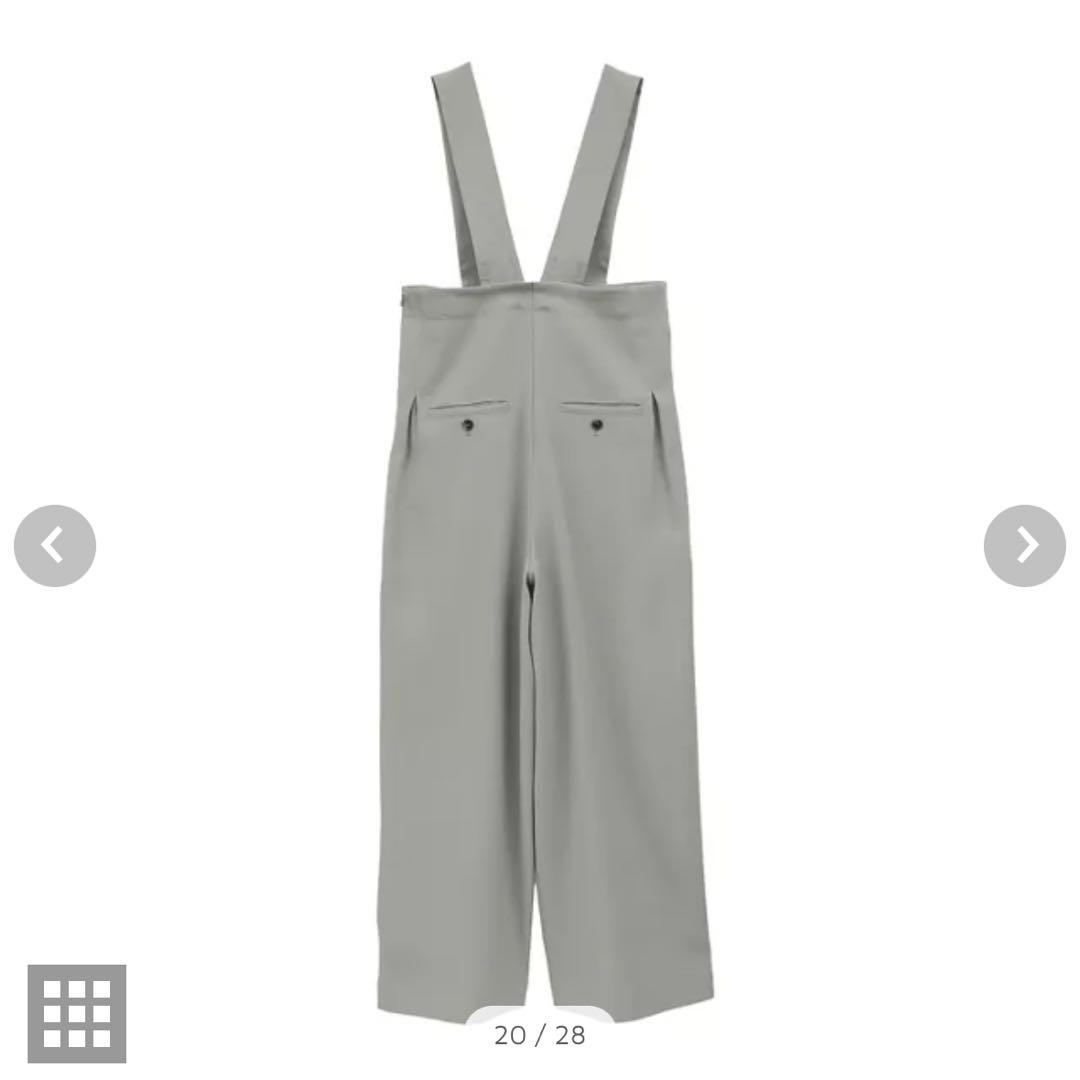Image resolution: width=1080 pixels, height=1080 pixels.
Task: Go to the previous product image
Action: coord(55,546)
